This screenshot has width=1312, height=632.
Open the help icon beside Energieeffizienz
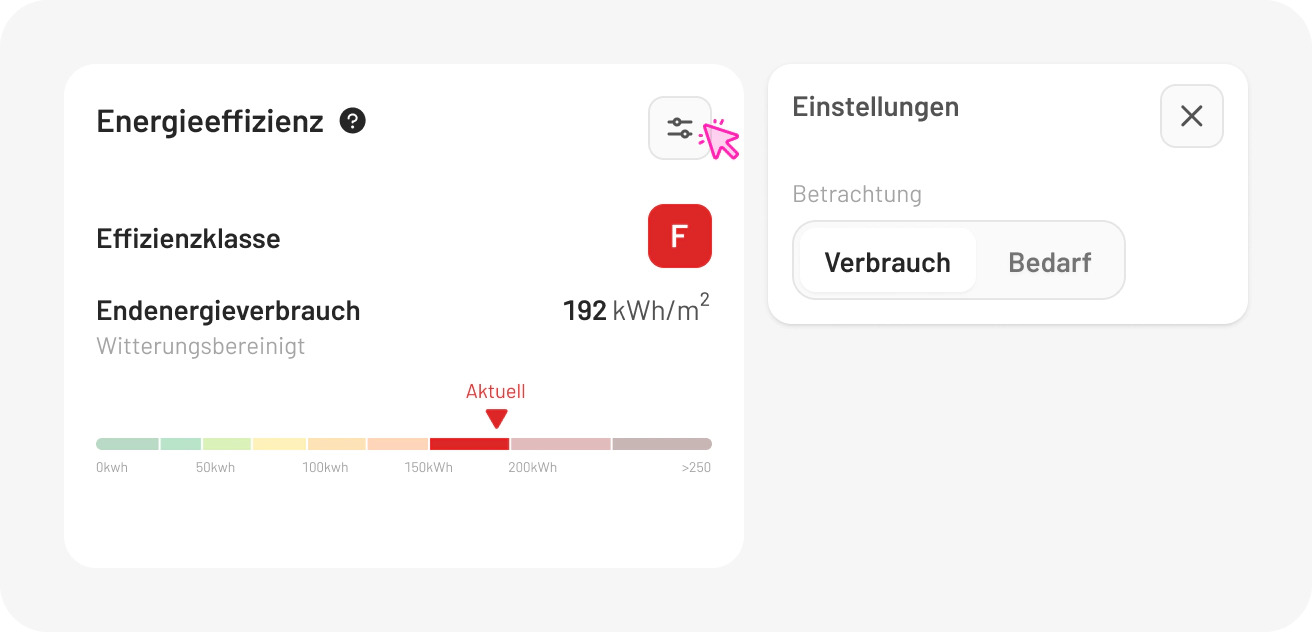[x=352, y=121]
